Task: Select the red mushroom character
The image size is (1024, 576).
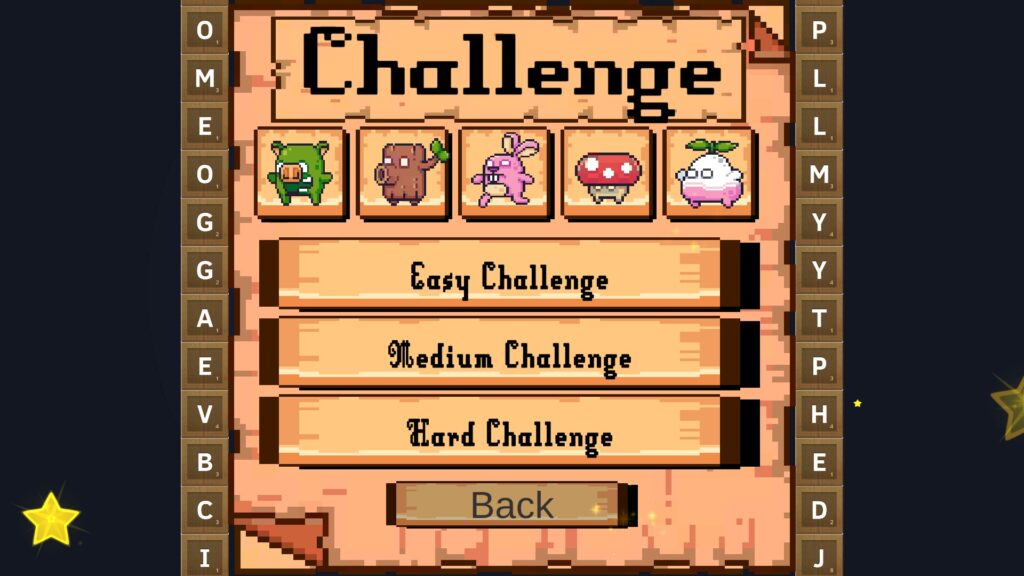Action: 607,172
